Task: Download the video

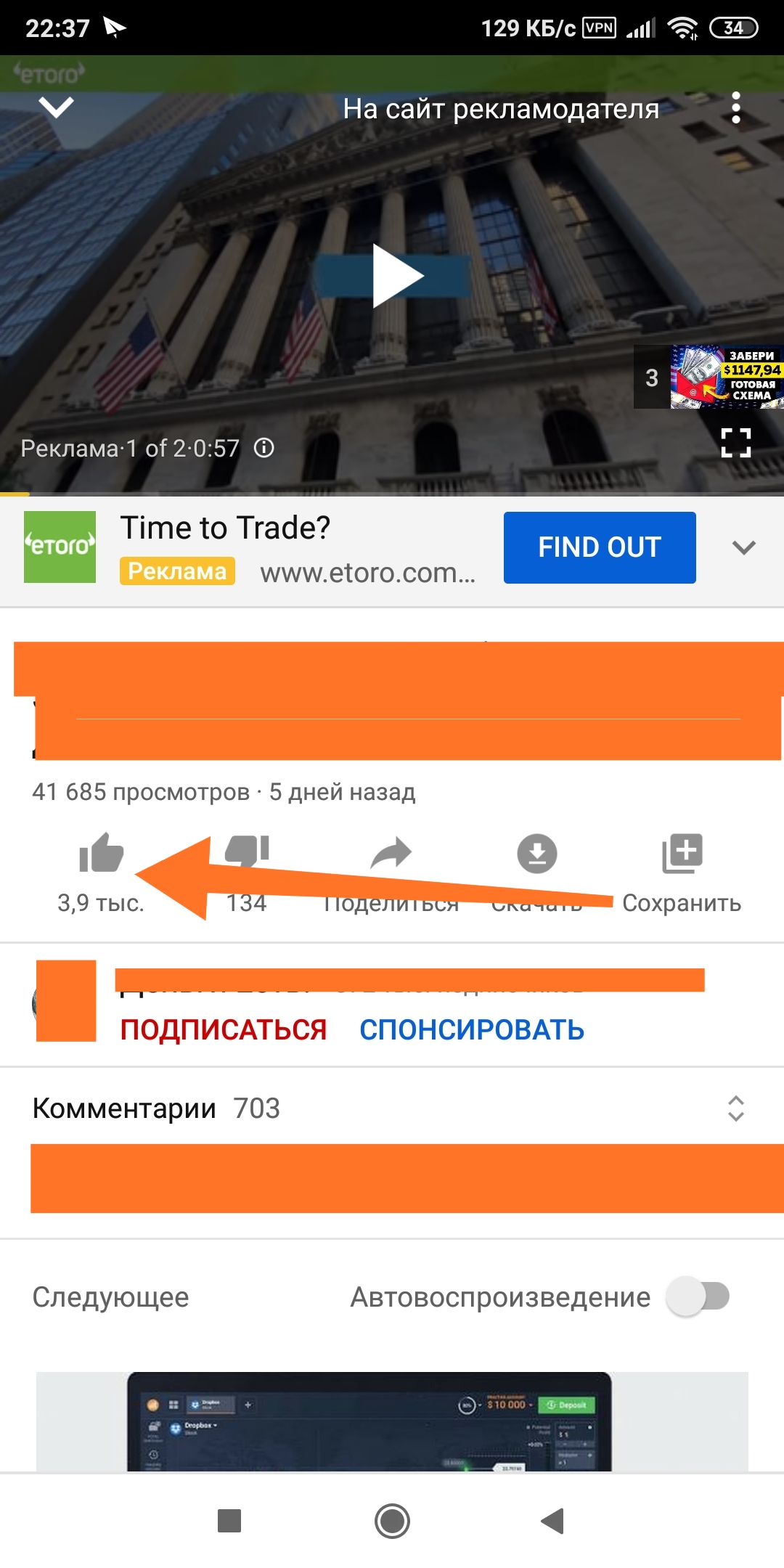Action: coord(536,854)
